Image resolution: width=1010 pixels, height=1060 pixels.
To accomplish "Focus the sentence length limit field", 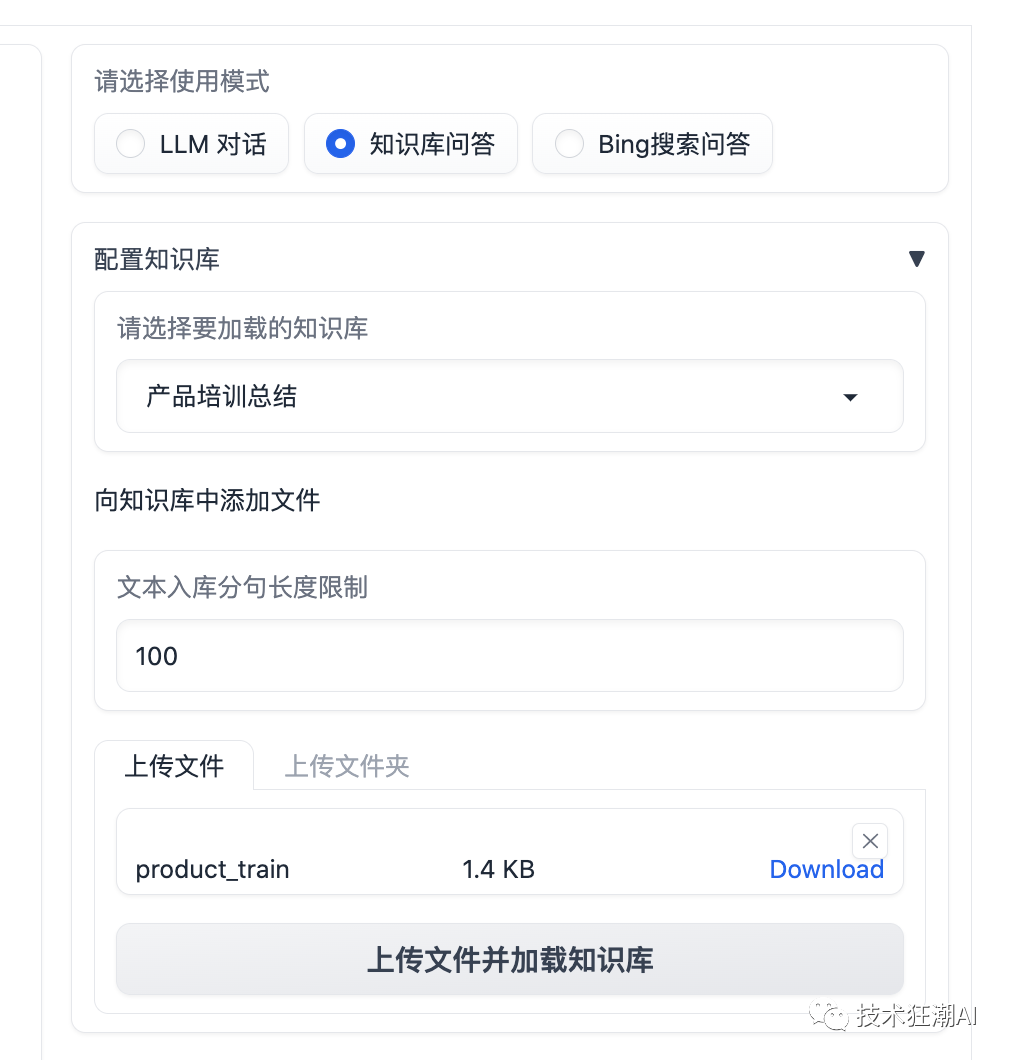I will (x=509, y=656).
